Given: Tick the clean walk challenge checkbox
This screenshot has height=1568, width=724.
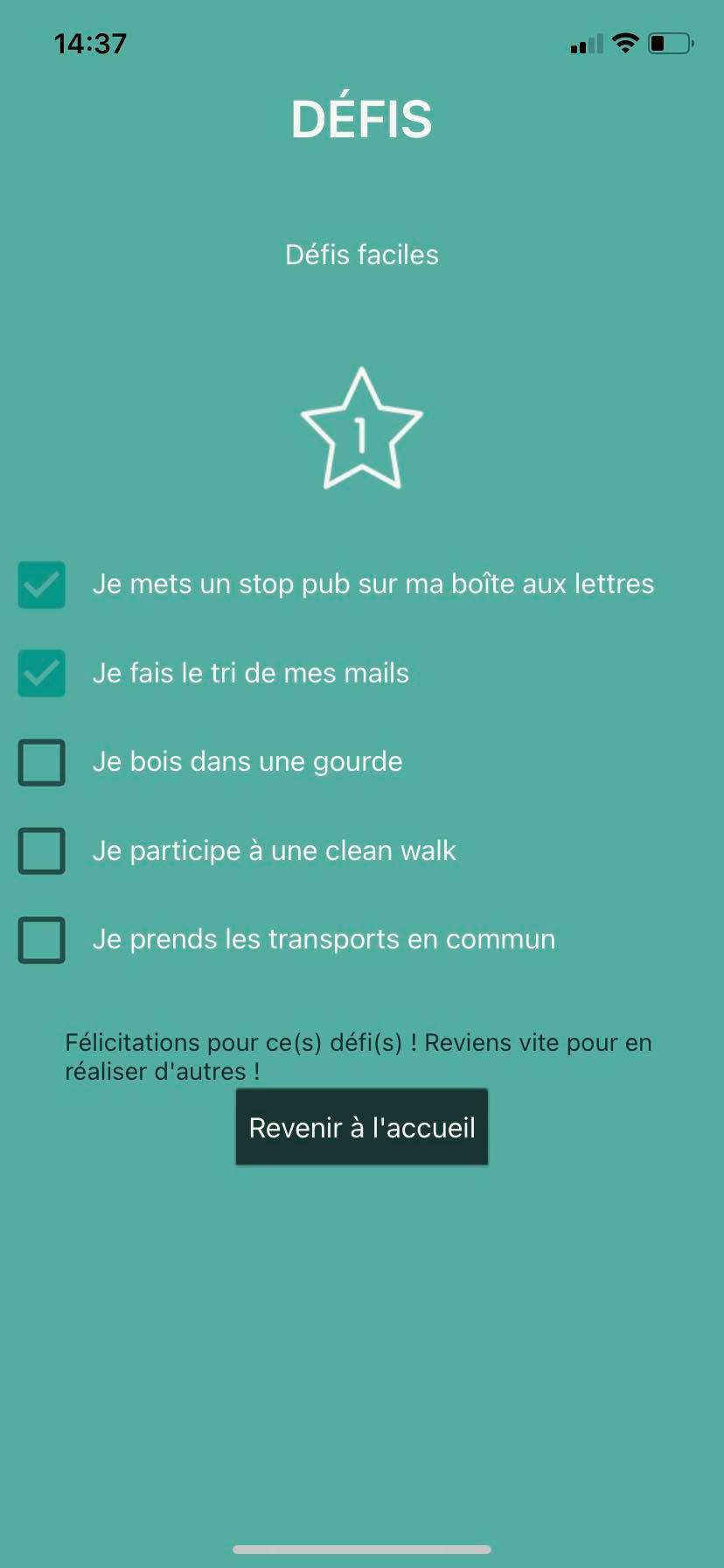Looking at the screenshot, I should [x=42, y=850].
